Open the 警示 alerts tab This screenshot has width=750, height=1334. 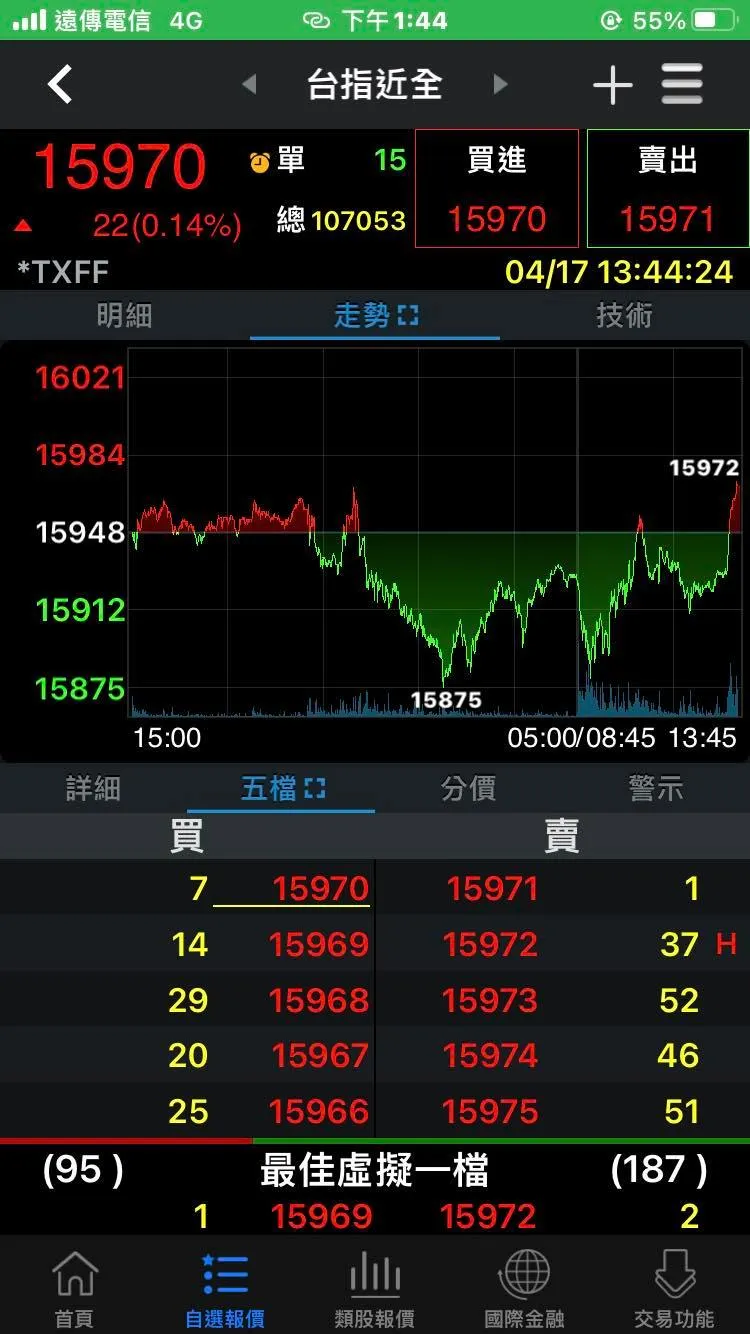tap(656, 789)
